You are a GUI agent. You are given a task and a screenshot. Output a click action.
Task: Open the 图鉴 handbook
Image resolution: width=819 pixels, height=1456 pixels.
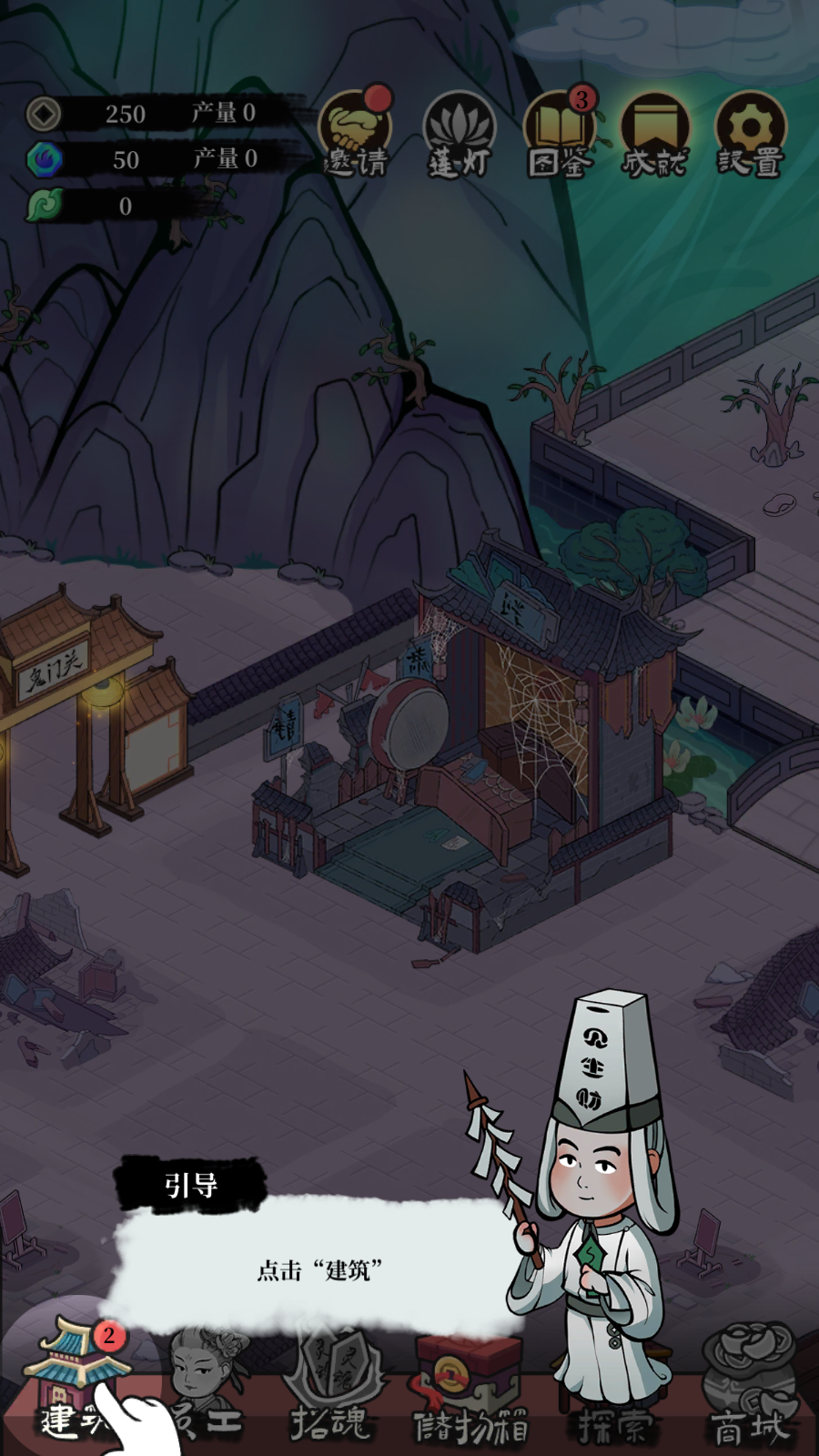tap(560, 134)
